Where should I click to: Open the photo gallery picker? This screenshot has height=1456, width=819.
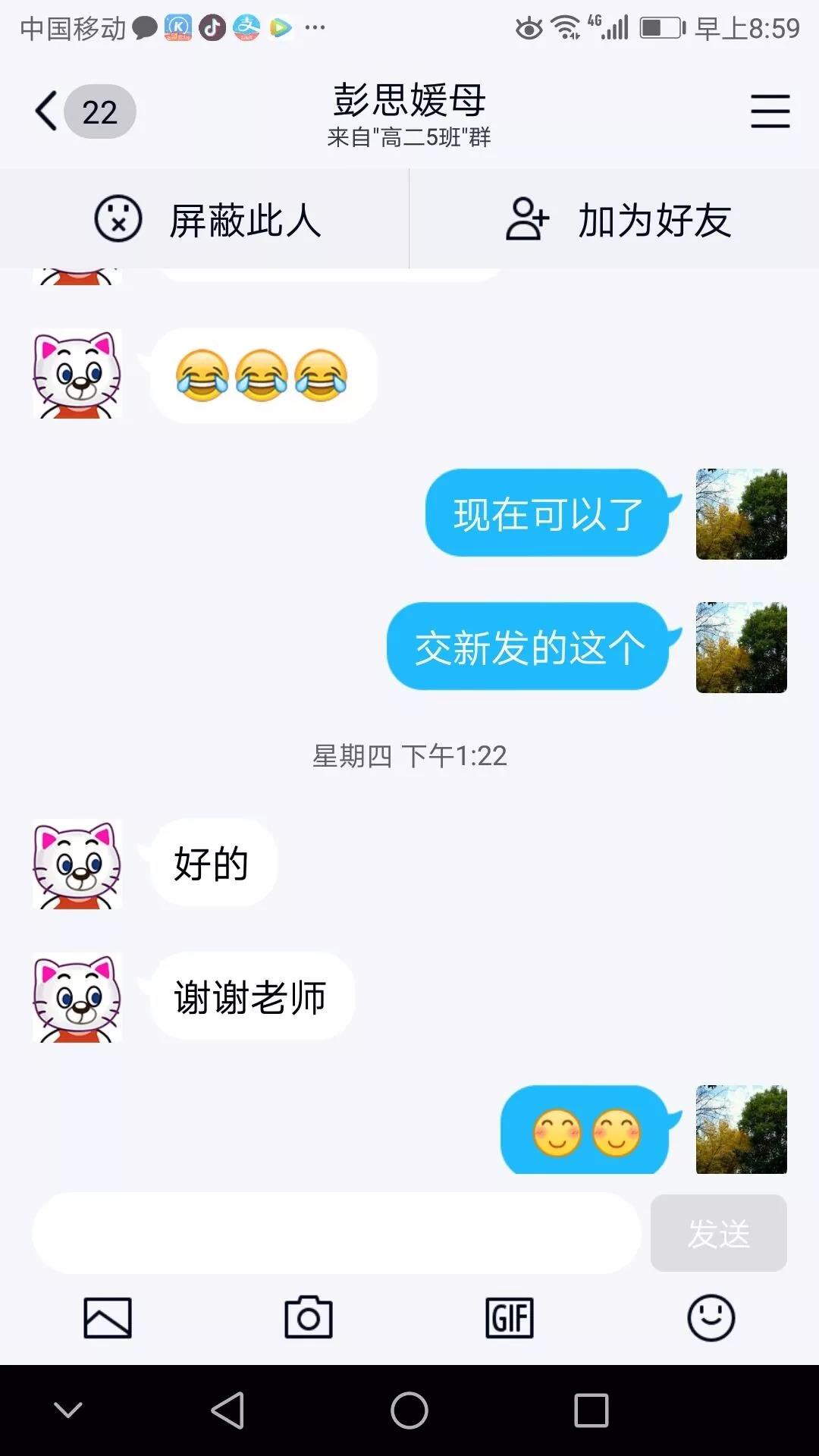[x=107, y=1318]
